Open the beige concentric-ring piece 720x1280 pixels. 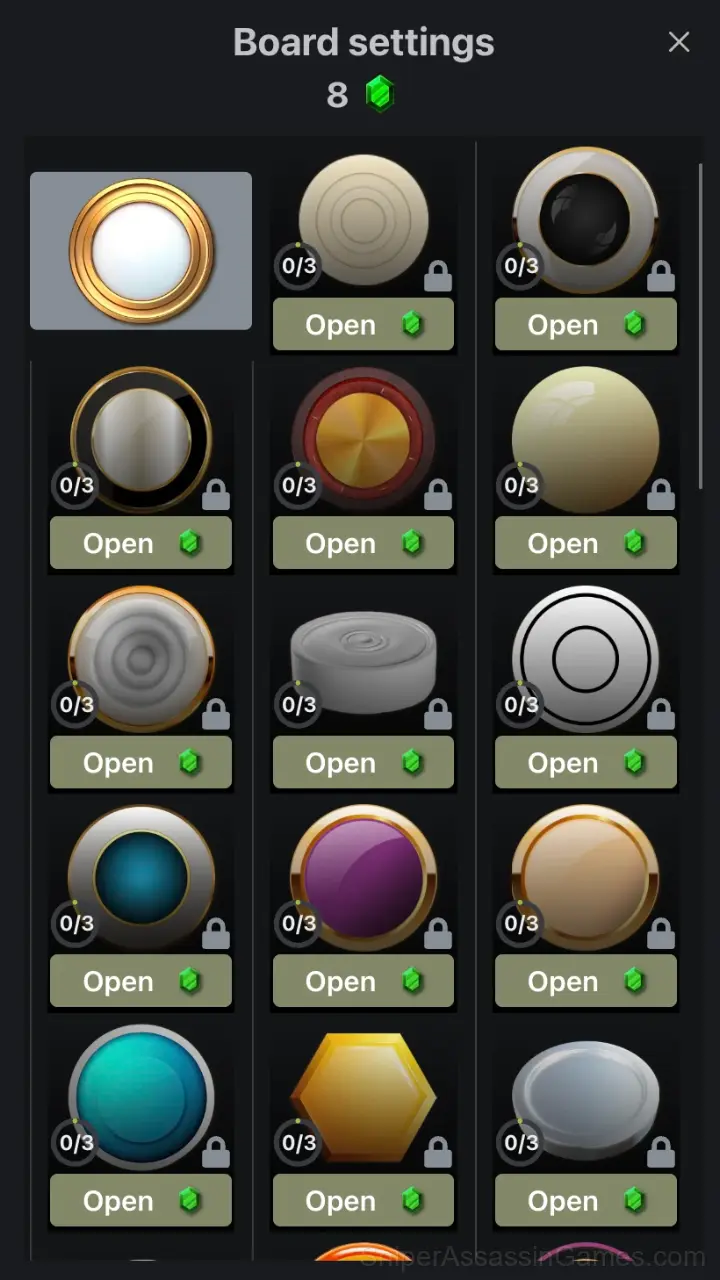(363, 324)
